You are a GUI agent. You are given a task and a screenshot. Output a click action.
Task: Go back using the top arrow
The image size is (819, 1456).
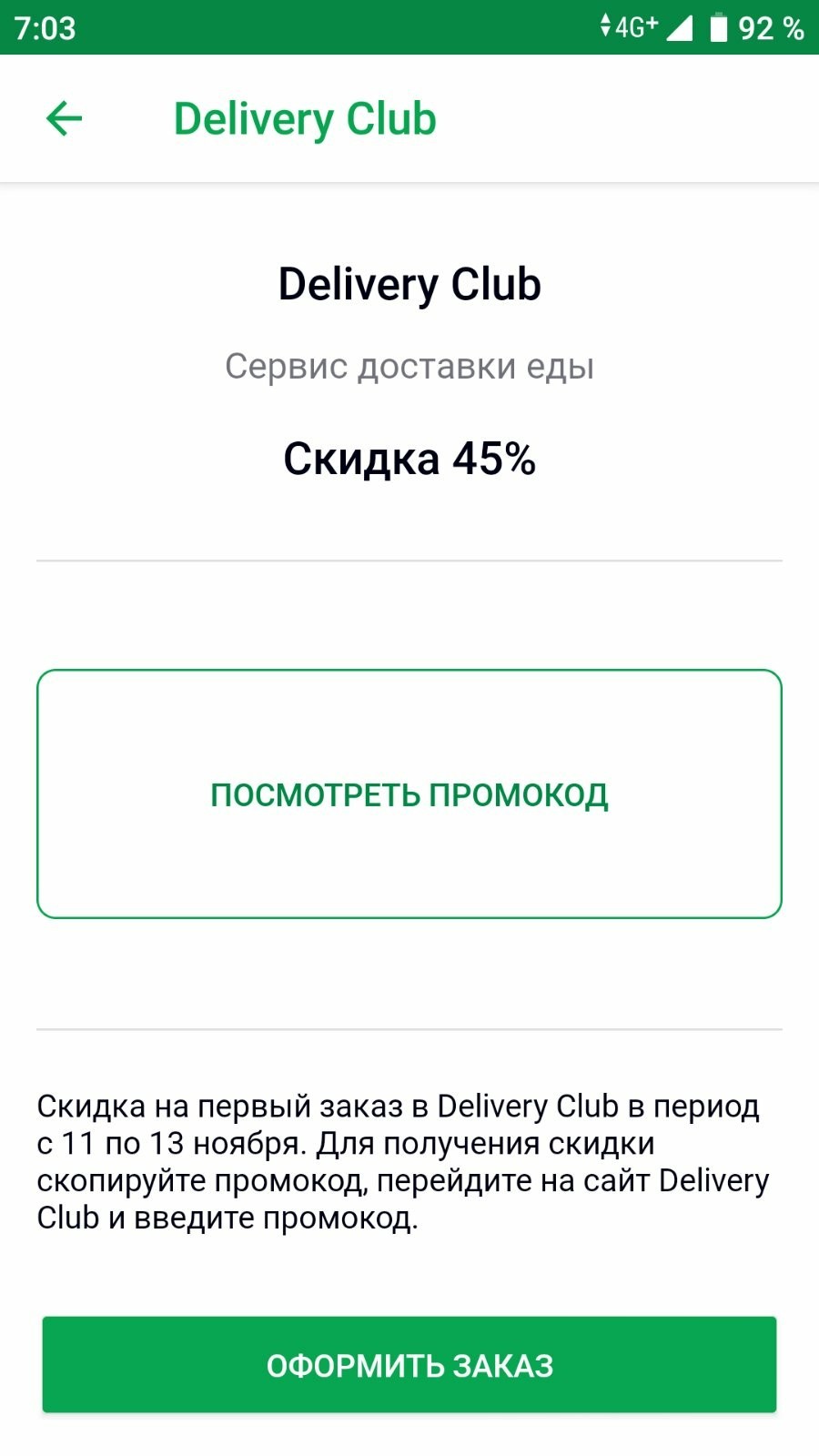(64, 118)
